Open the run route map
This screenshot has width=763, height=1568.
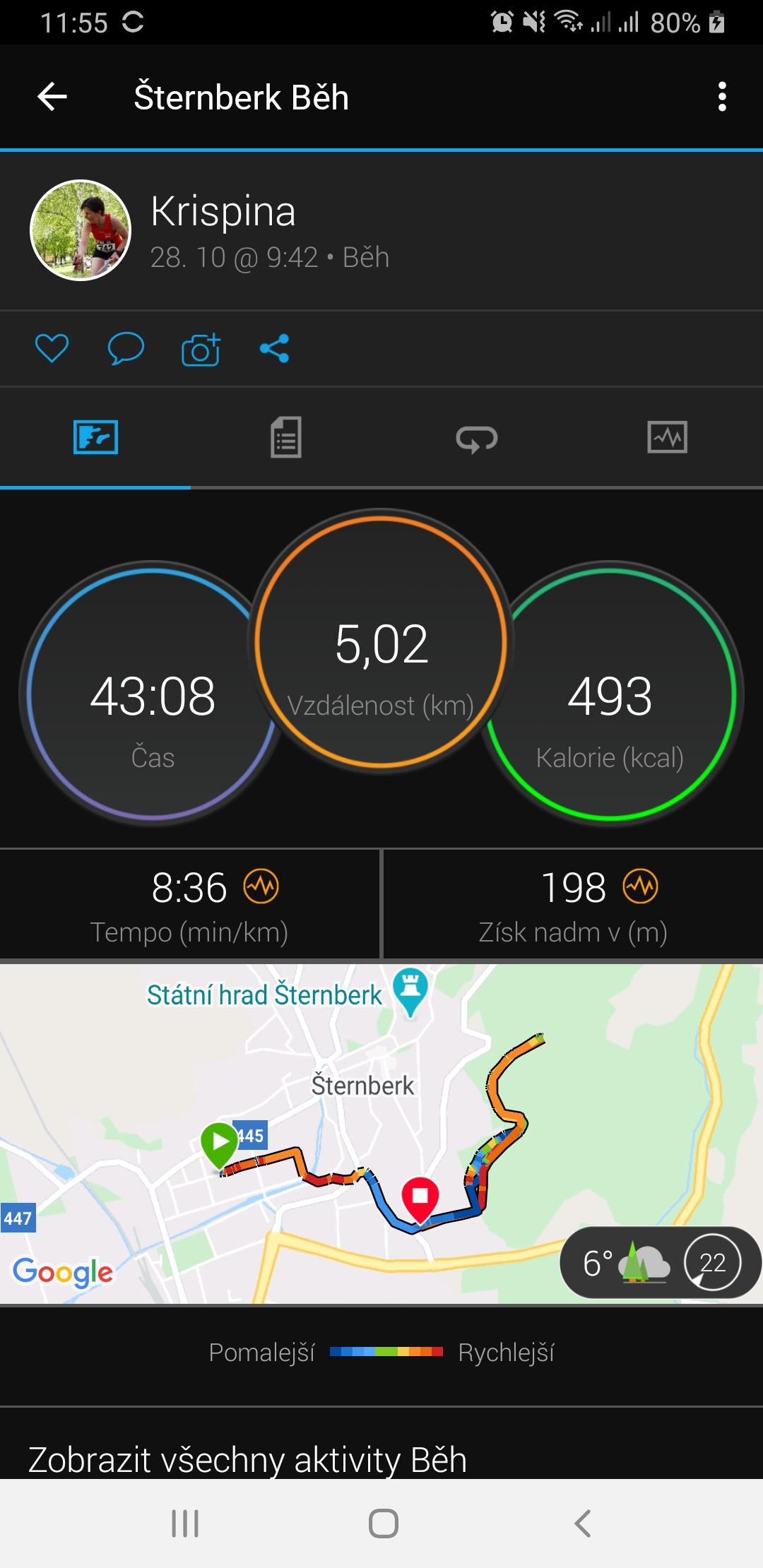coord(381,1134)
